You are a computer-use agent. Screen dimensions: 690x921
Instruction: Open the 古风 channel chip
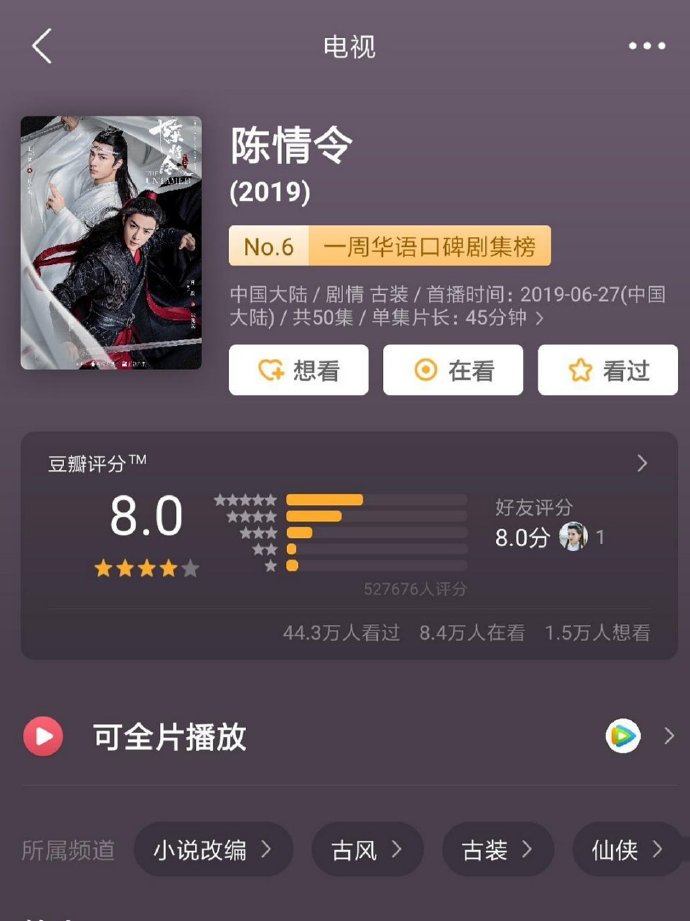(367, 850)
